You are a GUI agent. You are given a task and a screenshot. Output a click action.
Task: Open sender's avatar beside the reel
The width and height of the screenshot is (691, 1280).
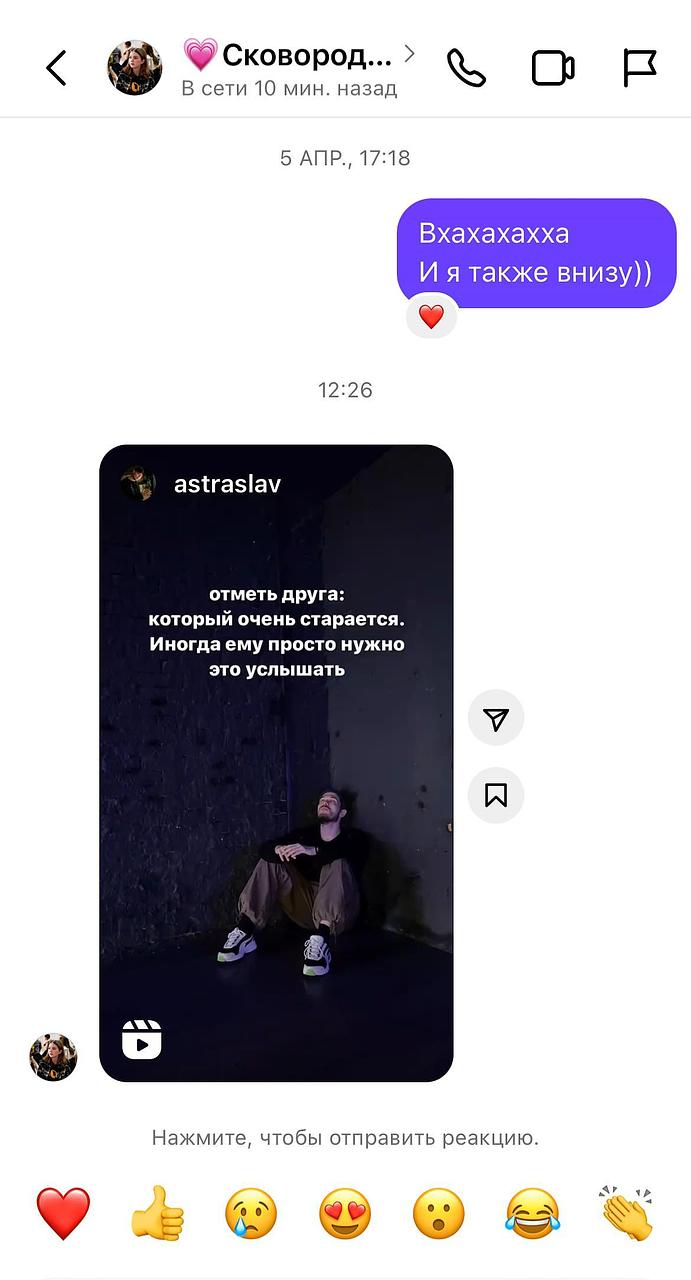[x=53, y=1057]
